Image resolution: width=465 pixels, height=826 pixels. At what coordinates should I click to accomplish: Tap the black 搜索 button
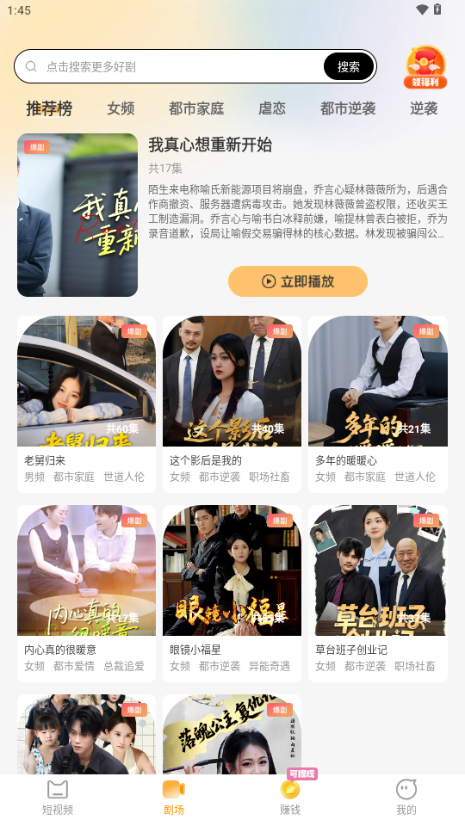tap(349, 66)
